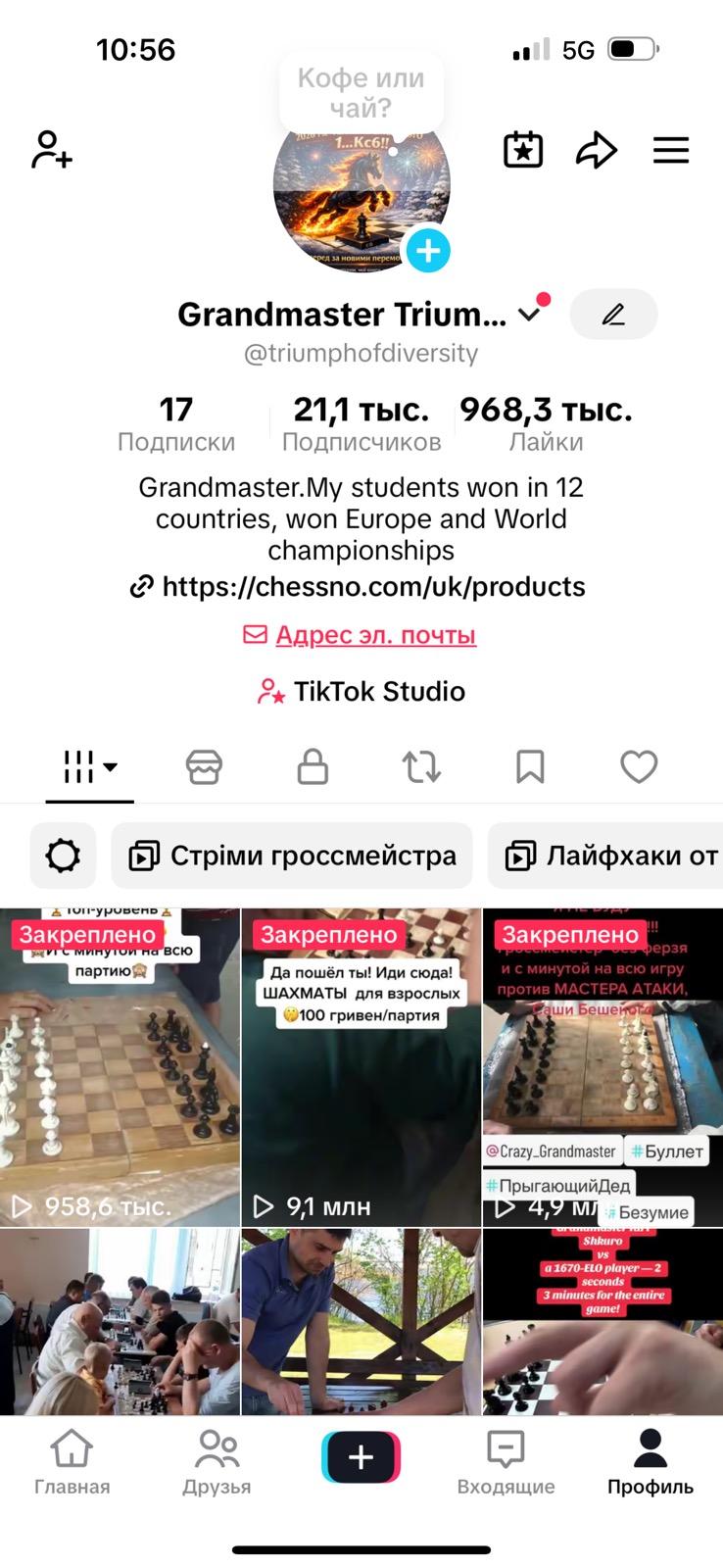723x1568 pixels.
Task: View private videos via lock icon
Action: (x=312, y=767)
